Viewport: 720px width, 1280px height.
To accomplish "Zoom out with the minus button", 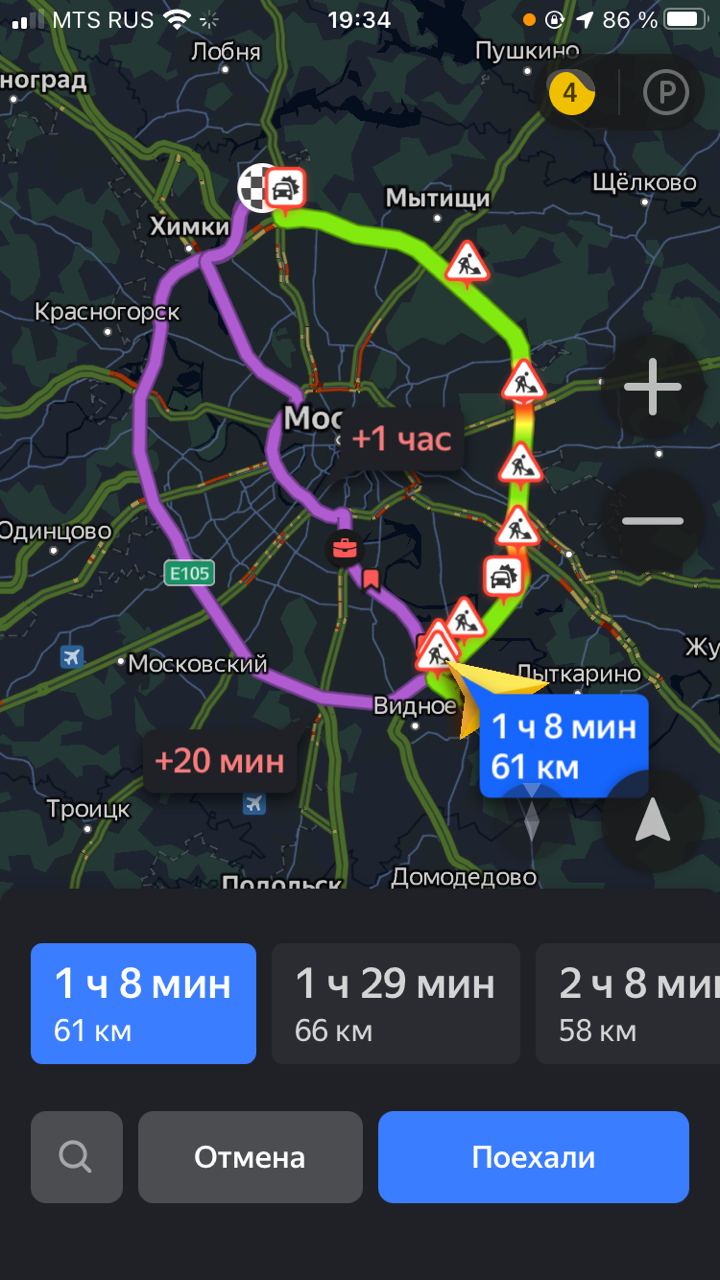I will (652, 520).
